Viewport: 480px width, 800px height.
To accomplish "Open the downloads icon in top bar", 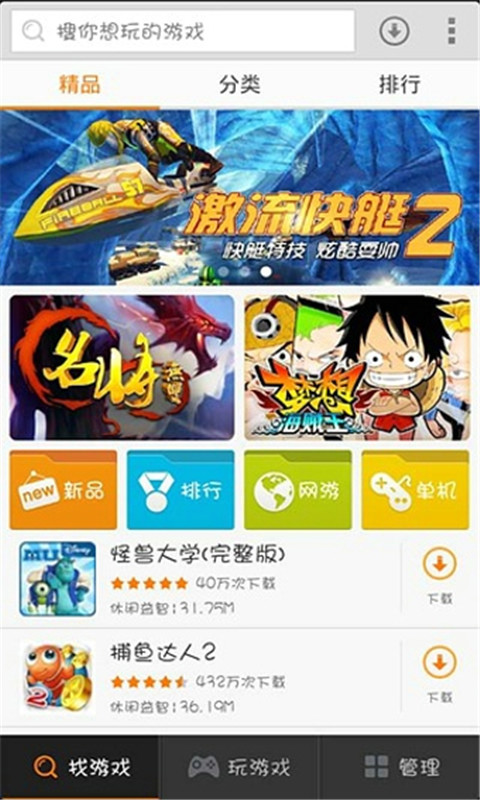I will (394, 31).
